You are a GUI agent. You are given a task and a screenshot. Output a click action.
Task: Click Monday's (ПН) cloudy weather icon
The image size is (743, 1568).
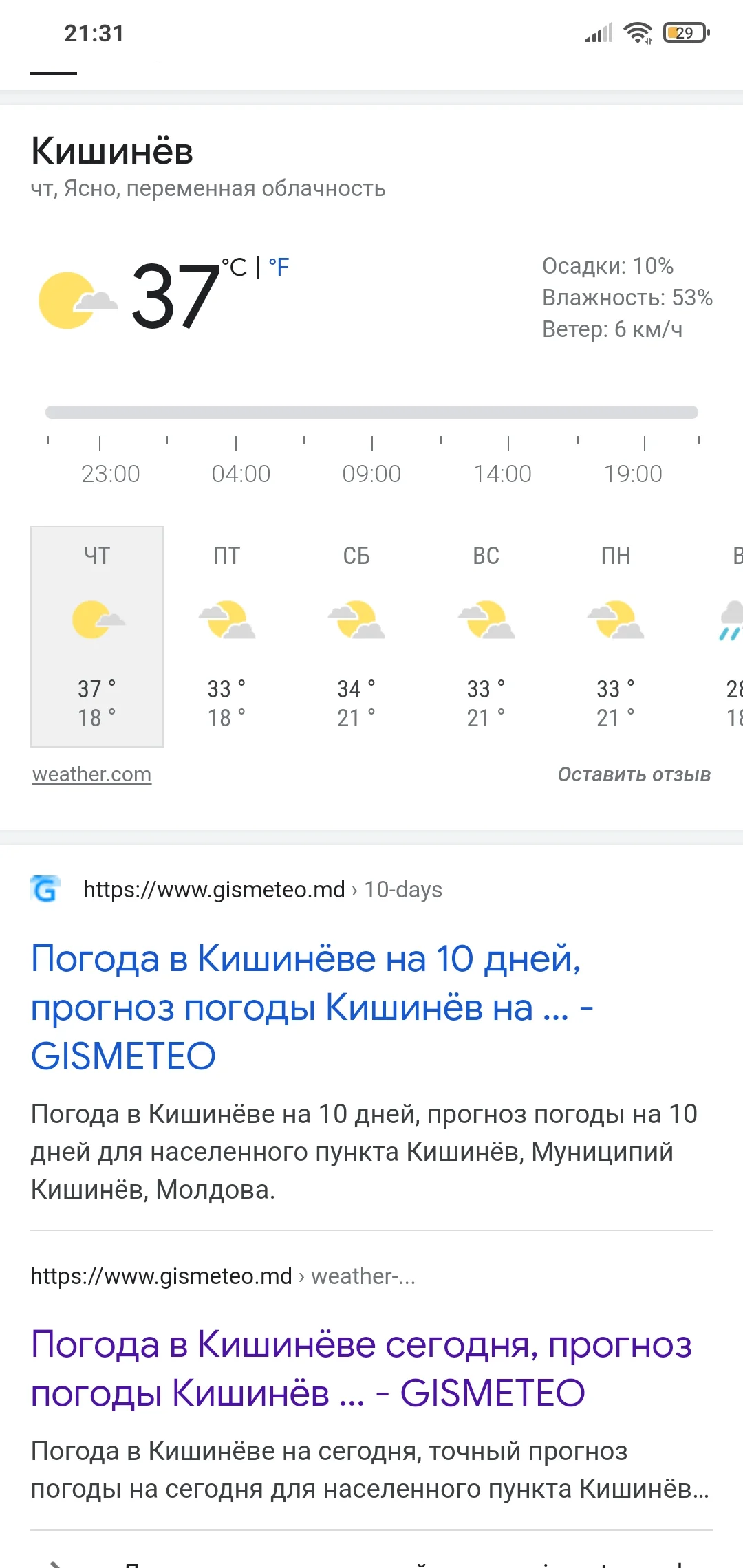(x=616, y=619)
